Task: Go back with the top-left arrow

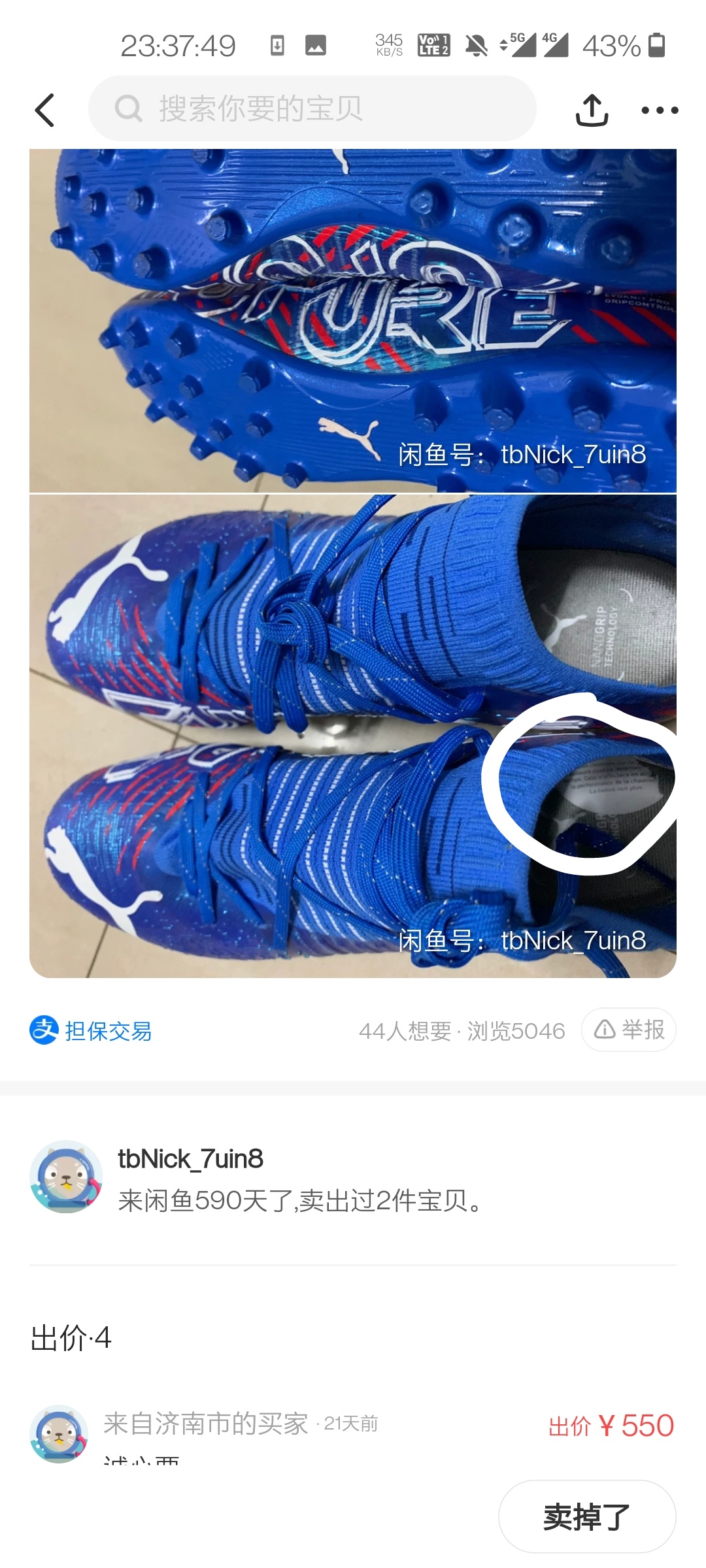Action: 44,110
